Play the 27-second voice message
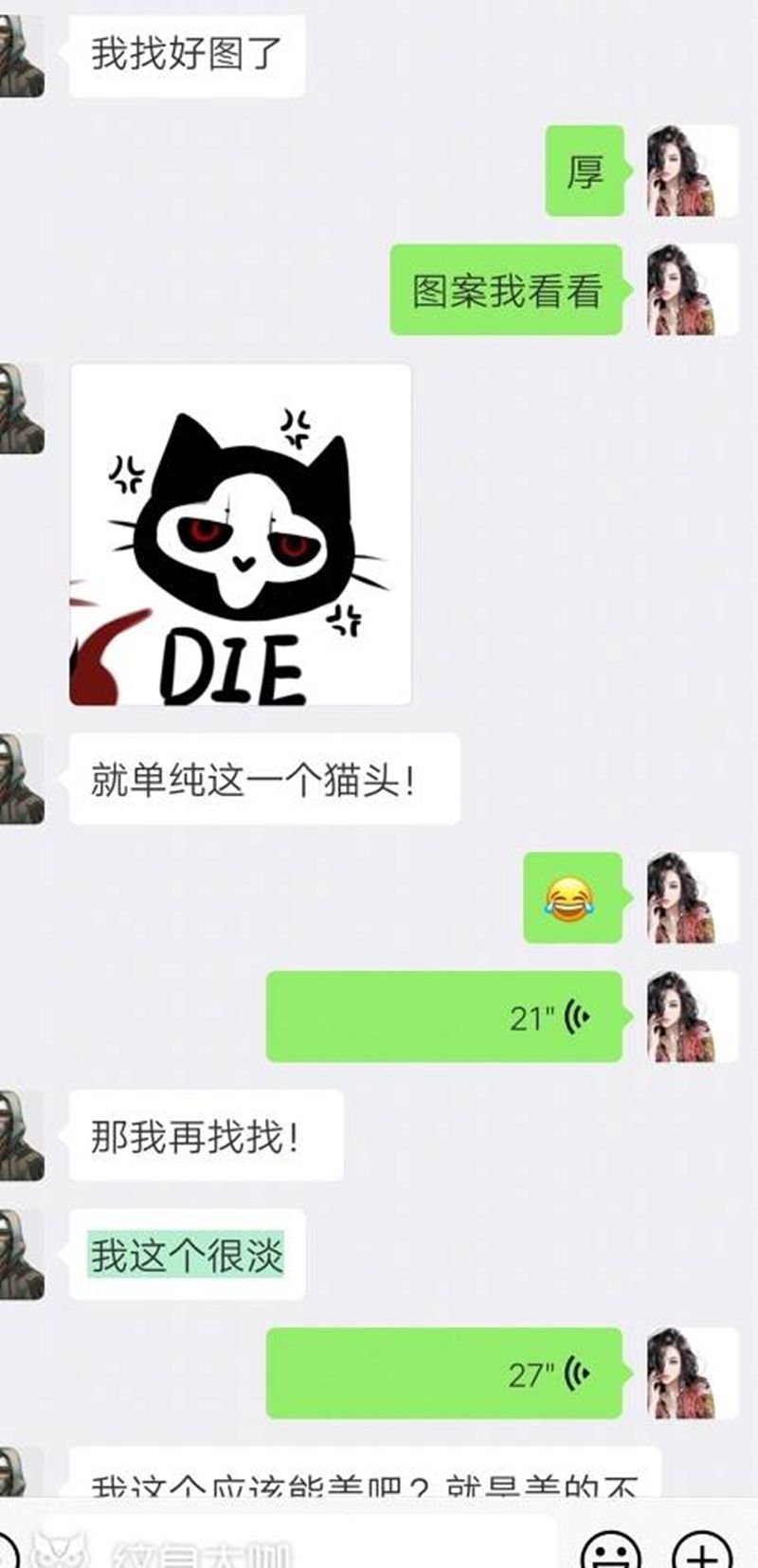758x1568 pixels. pos(443,1373)
